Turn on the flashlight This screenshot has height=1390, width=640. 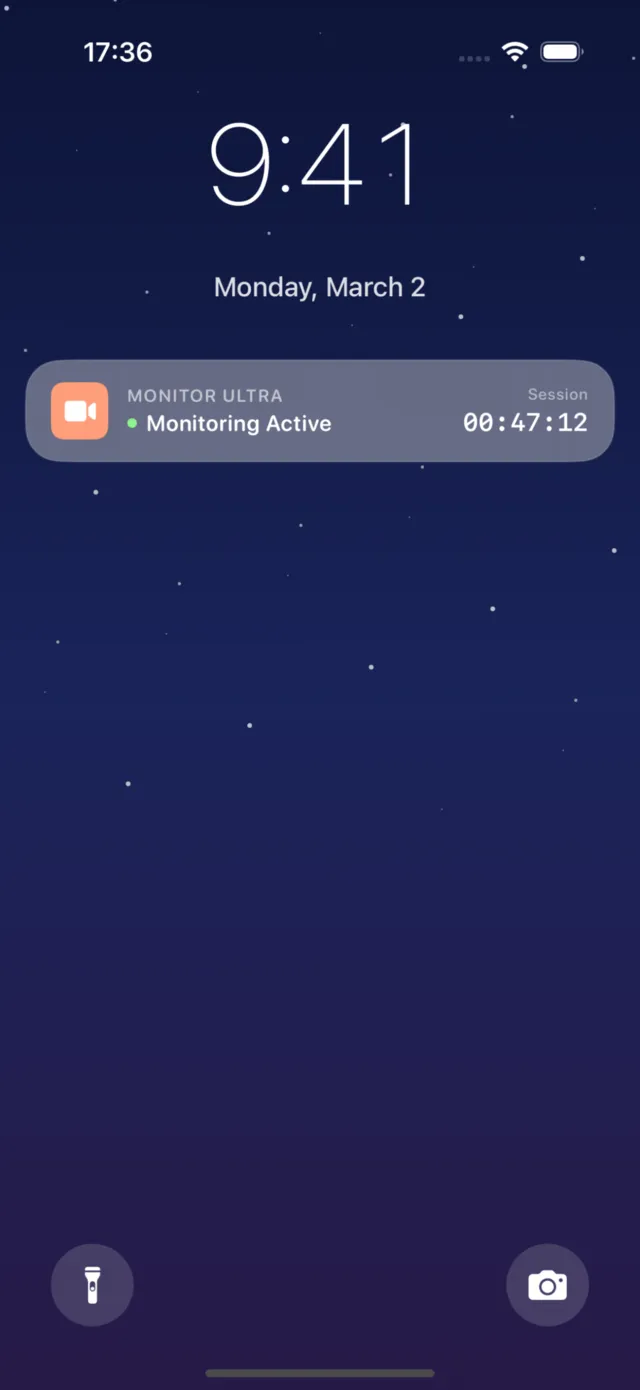pos(92,1285)
